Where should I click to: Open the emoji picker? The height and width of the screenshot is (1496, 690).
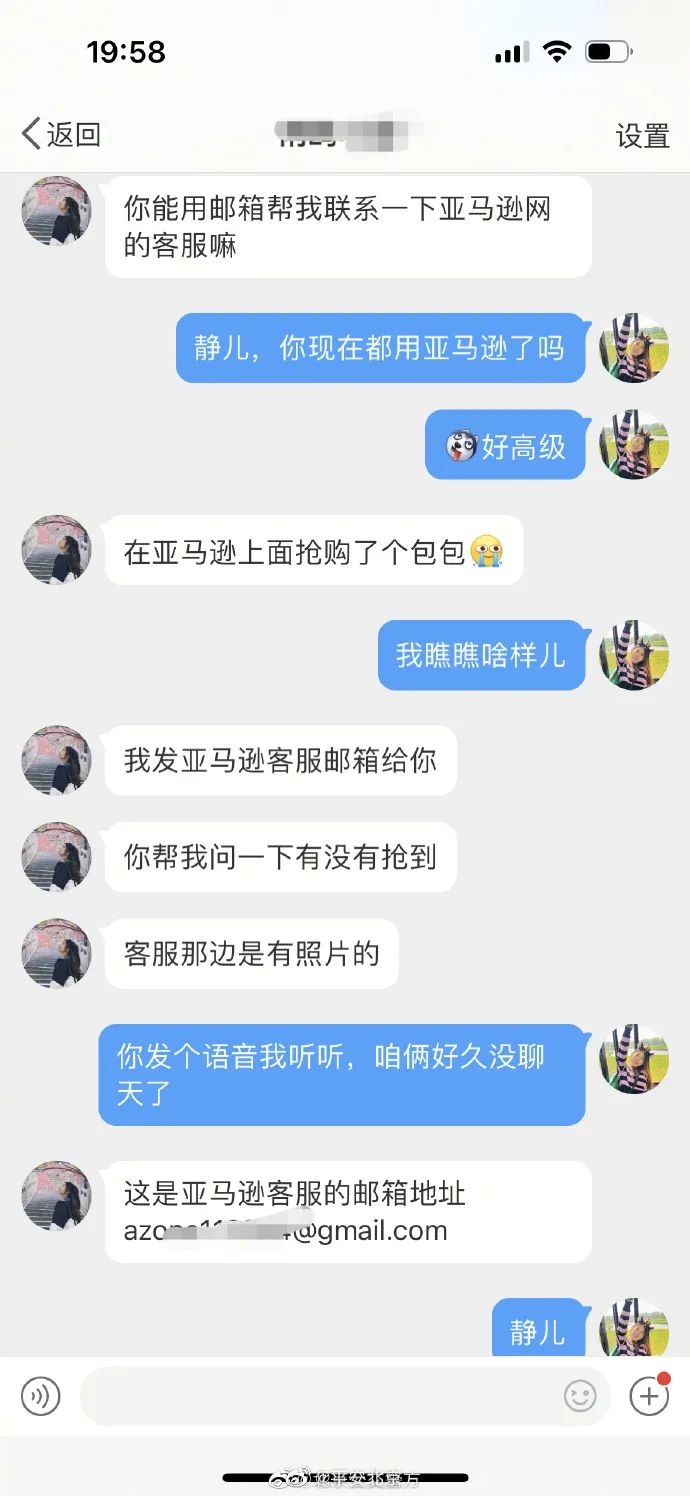tap(580, 1396)
